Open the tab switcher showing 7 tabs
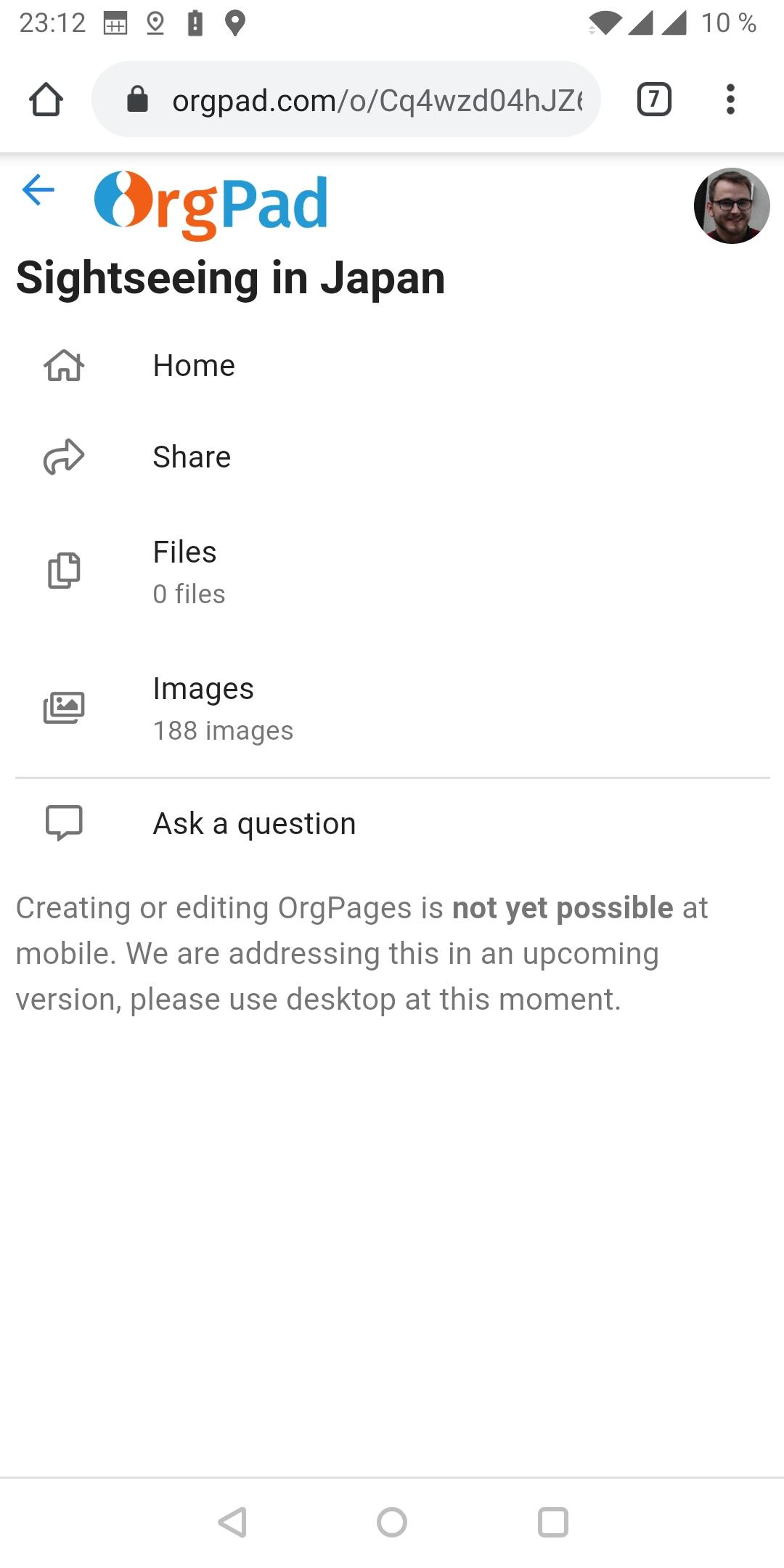The width and height of the screenshot is (784, 1568). tap(653, 99)
